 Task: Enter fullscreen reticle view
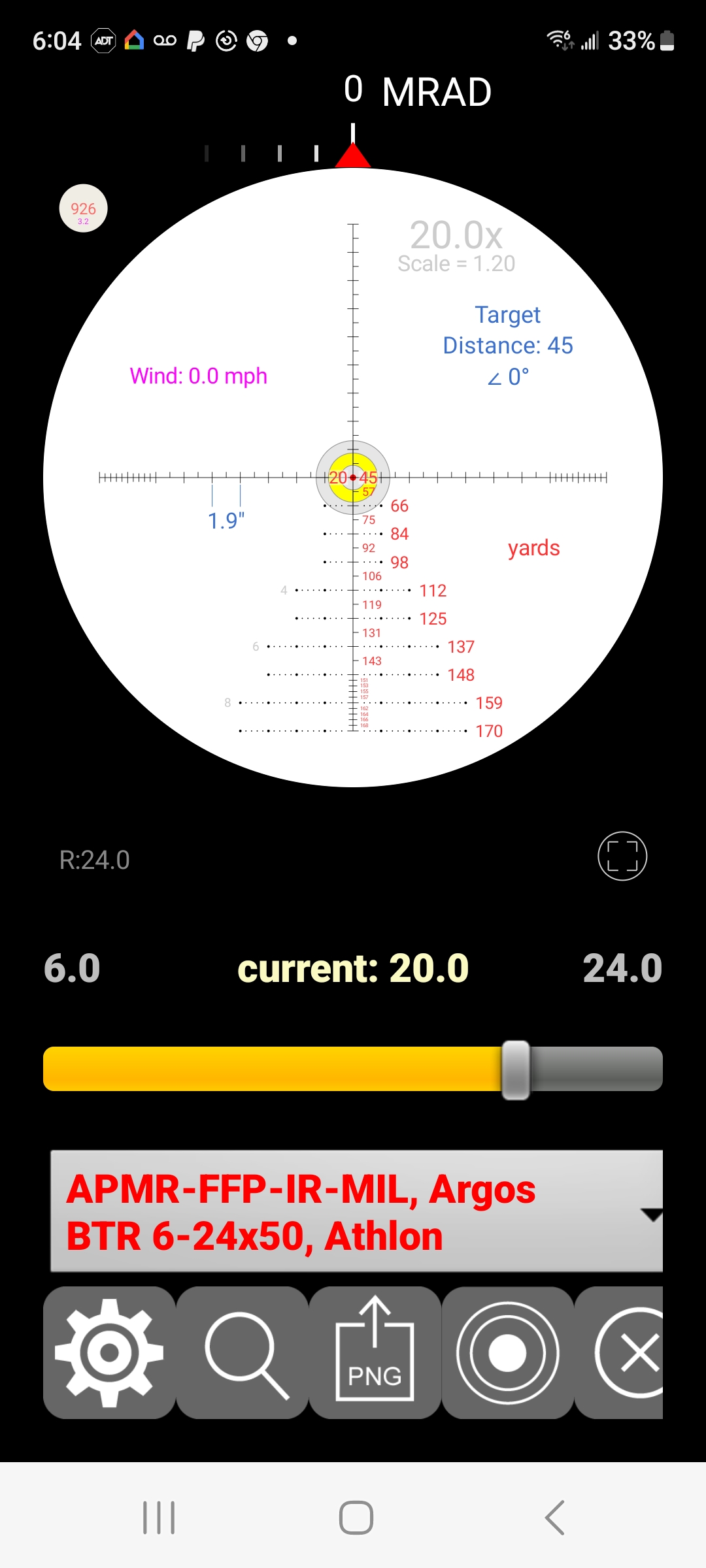(622, 856)
